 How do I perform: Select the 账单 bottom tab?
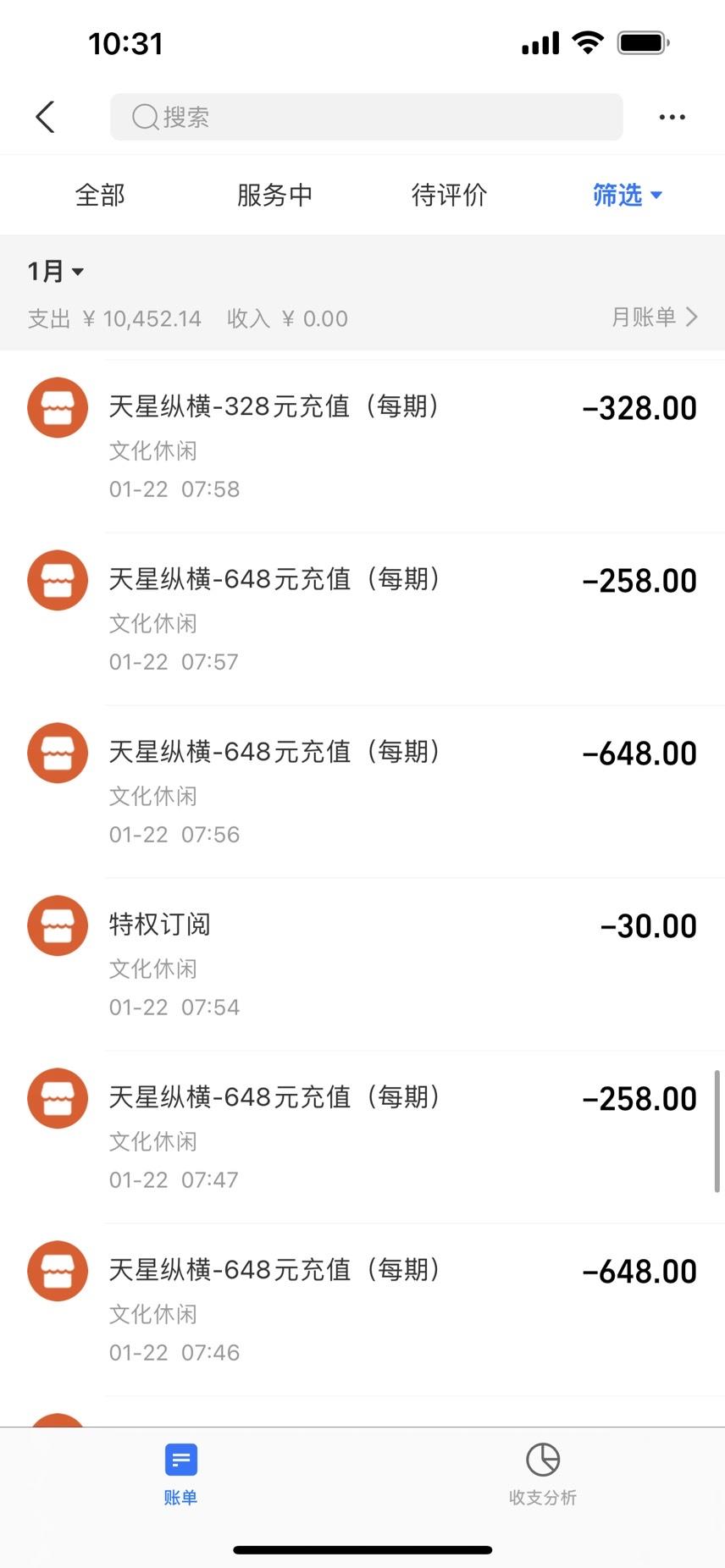click(180, 1475)
